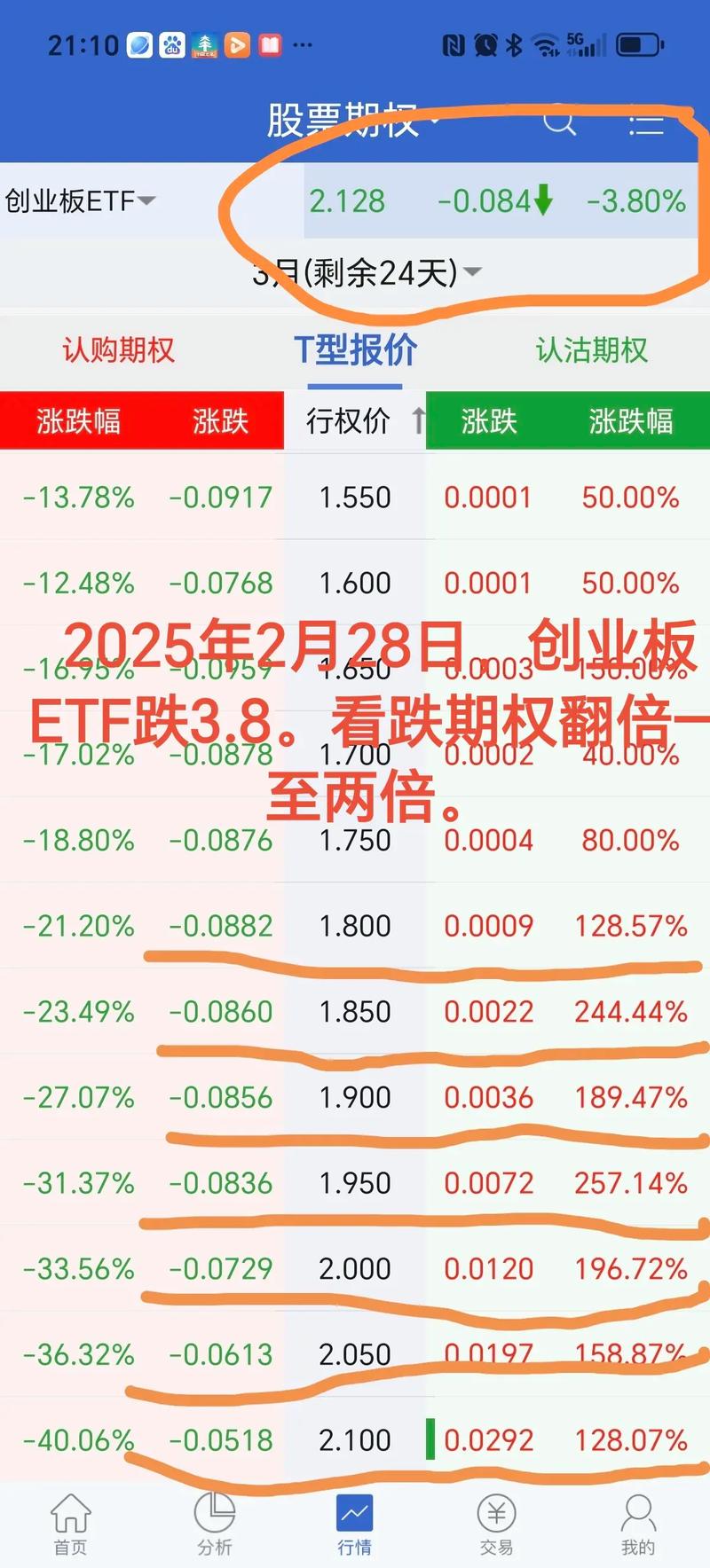Image resolution: width=710 pixels, height=1568 pixels.
Task: Expand the 3月(剩余24天) expiry dropdown
Action: pos(367,273)
